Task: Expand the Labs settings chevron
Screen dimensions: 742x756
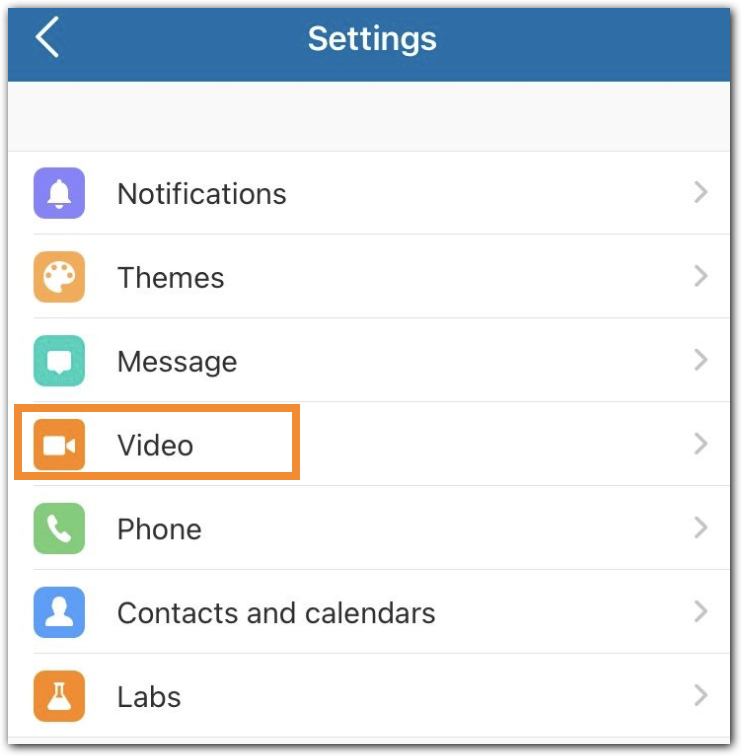Action: coord(700,697)
